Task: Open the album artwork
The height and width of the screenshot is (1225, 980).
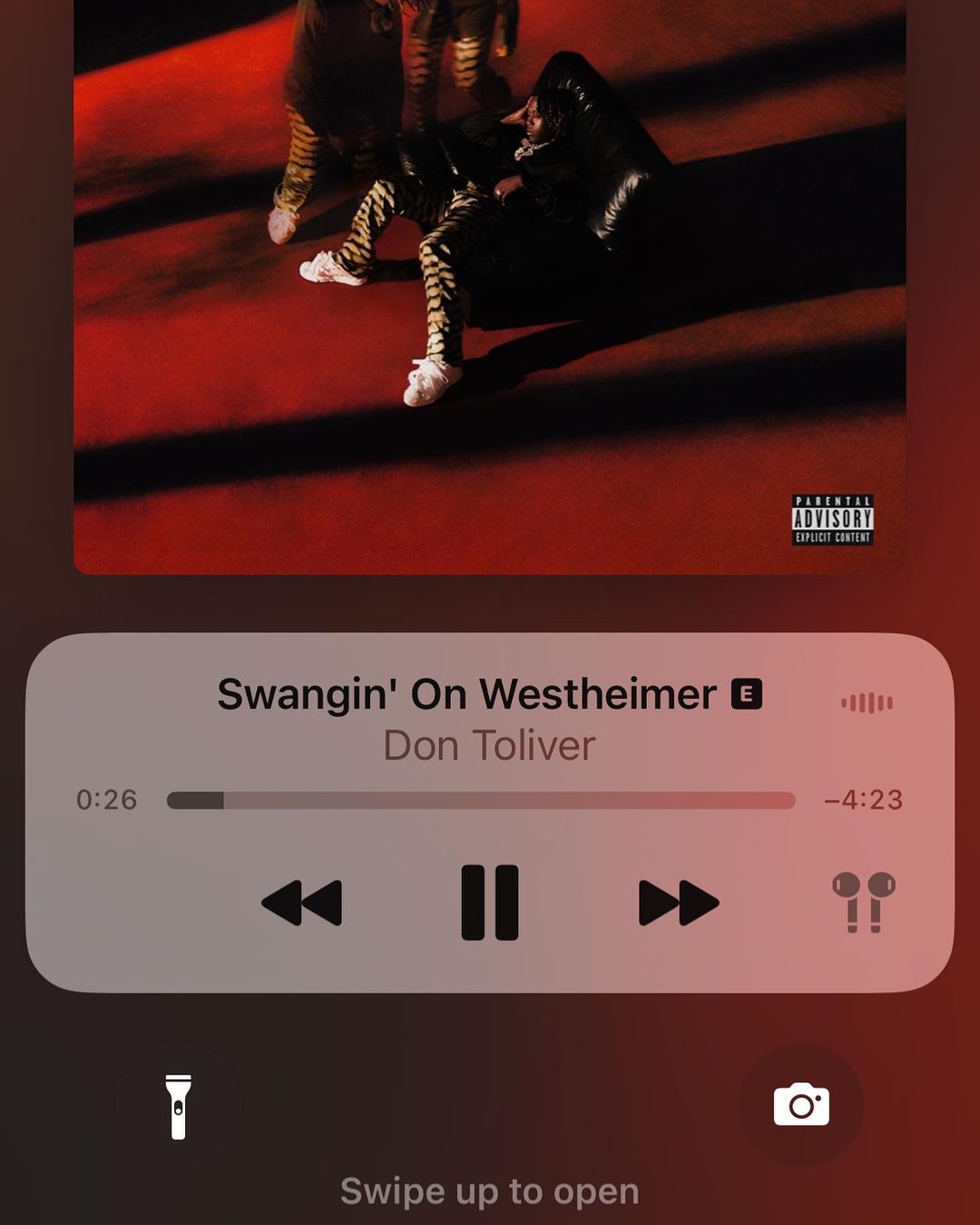Action: pyautogui.click(x=490, y=287)
